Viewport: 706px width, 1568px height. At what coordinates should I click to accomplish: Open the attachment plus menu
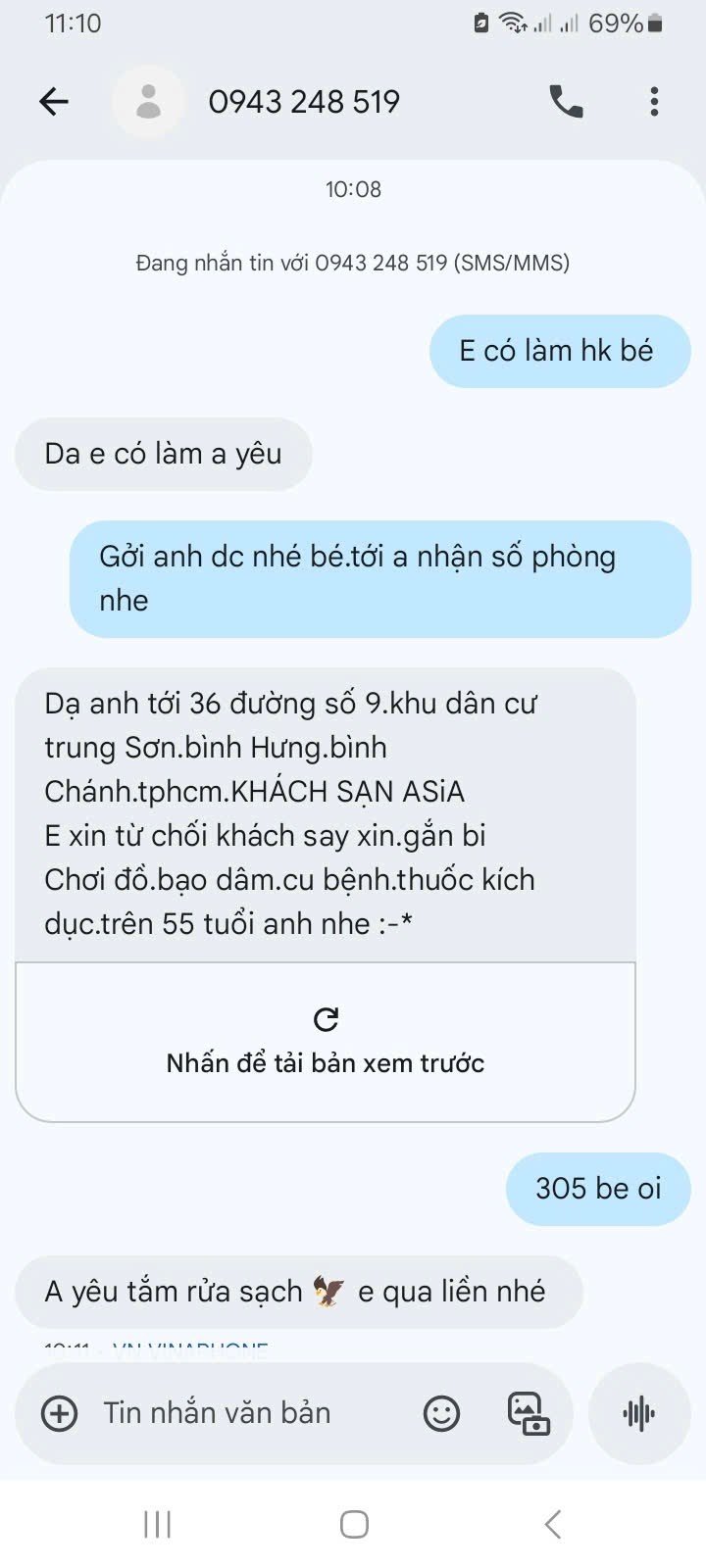[60, 1413]
